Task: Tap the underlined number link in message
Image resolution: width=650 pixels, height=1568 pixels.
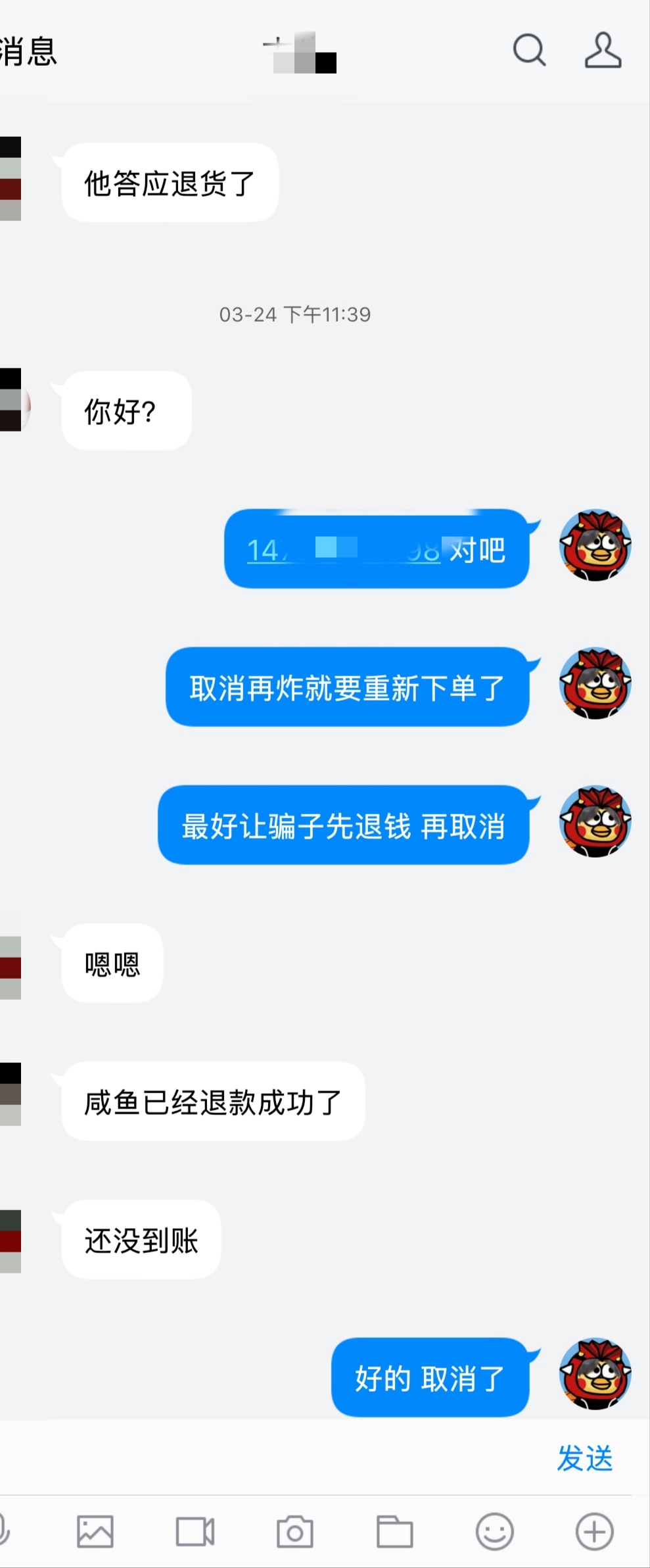Action: (x=342, y=550)
